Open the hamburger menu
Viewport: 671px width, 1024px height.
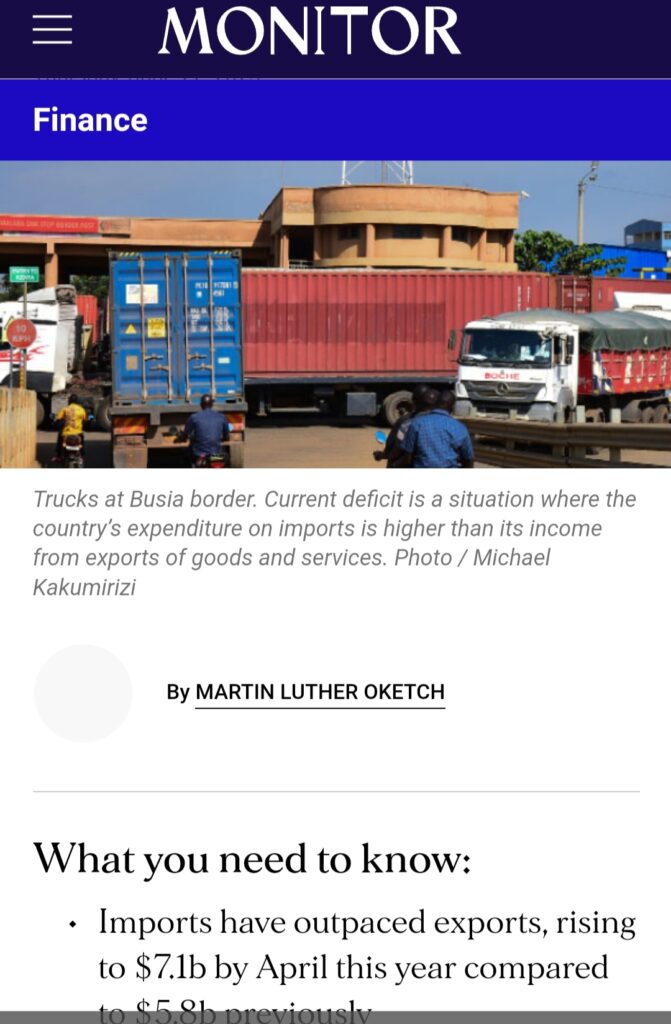coord(52,31)
